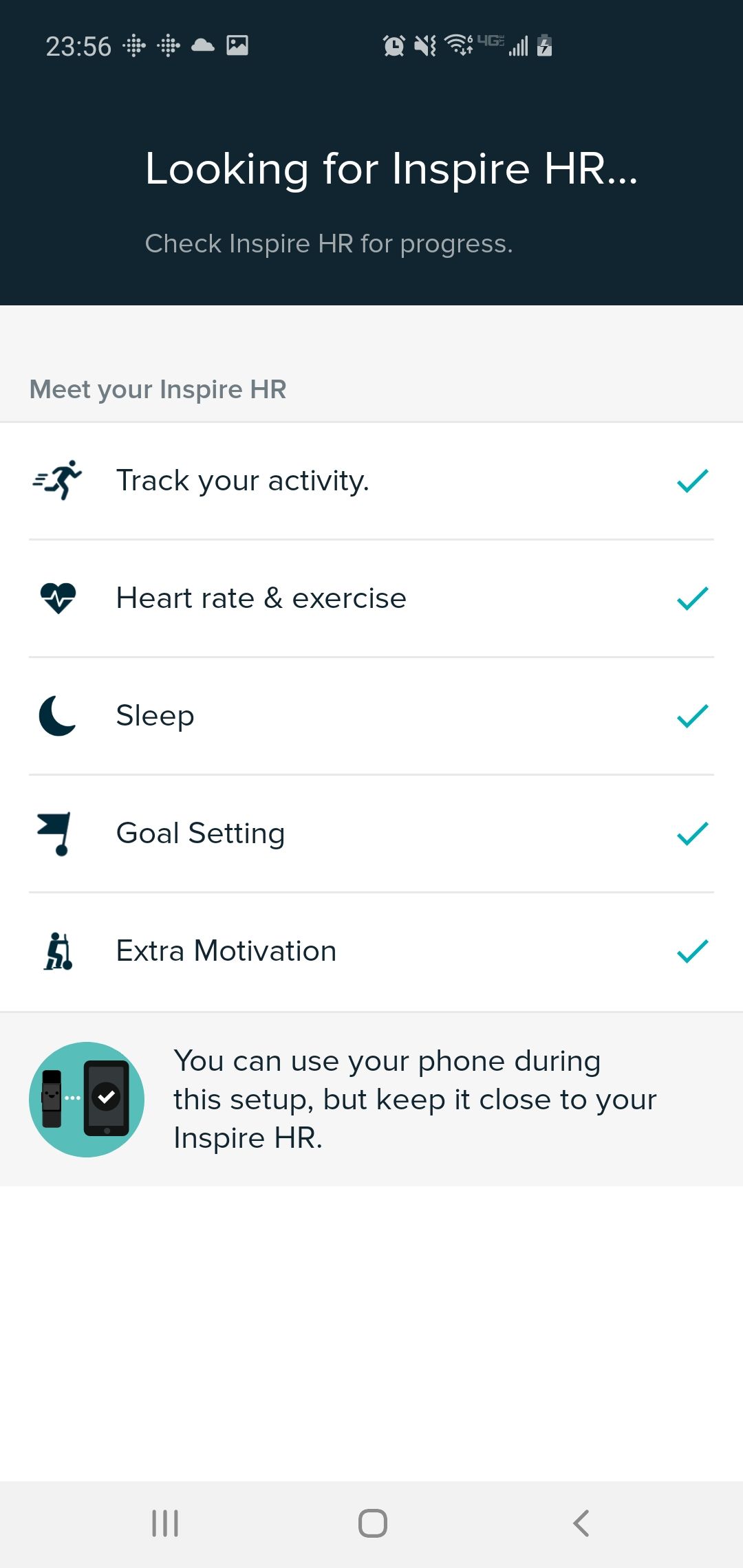The height and width of the screenshot is (1568, 743).
Task: Return to the home screen
Action: pyautogui.click(x=372, y=1523)
